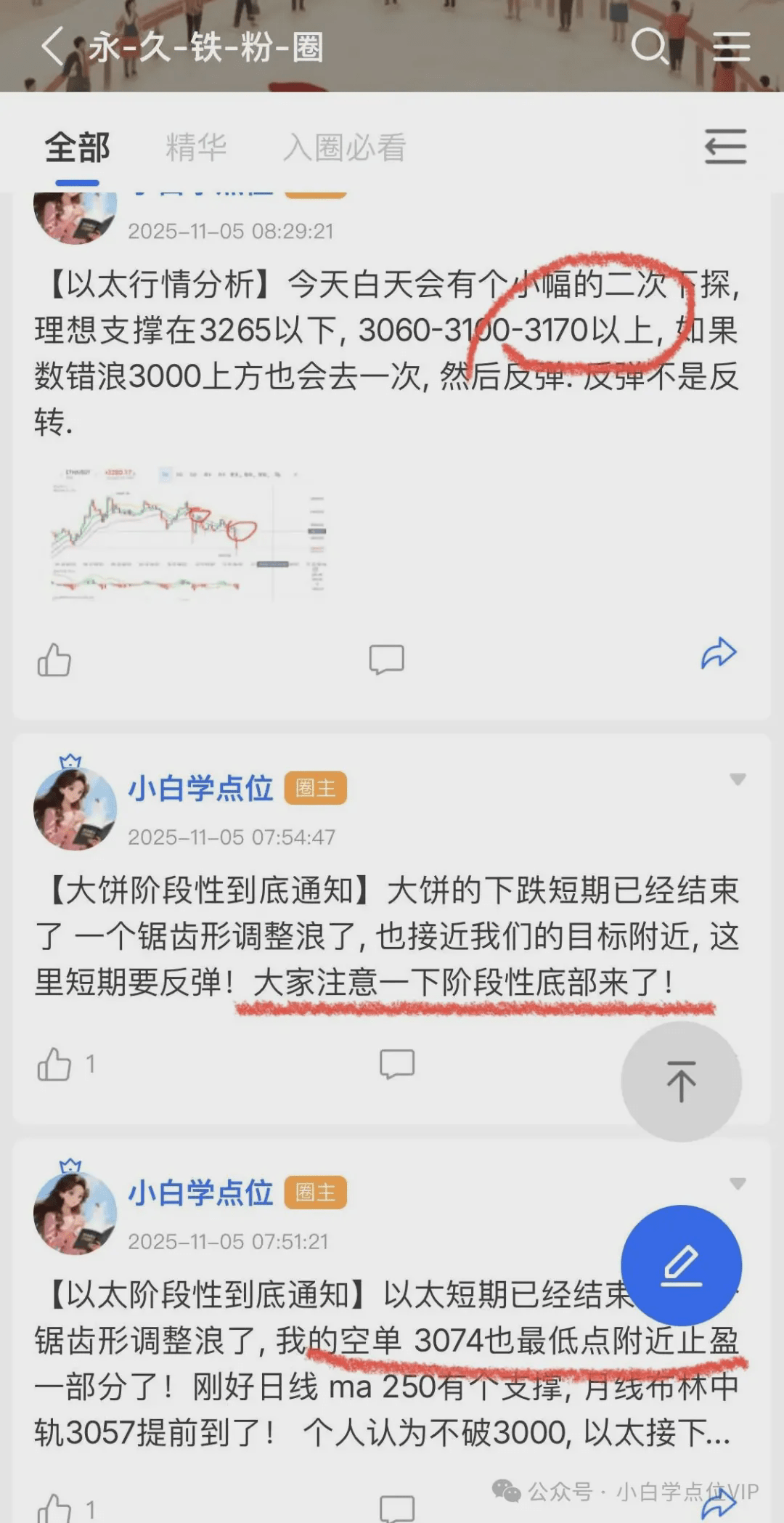This screenshot has height=1523, width=784.
Task: Switch to the 精华 tab
Action: (196, 146)
